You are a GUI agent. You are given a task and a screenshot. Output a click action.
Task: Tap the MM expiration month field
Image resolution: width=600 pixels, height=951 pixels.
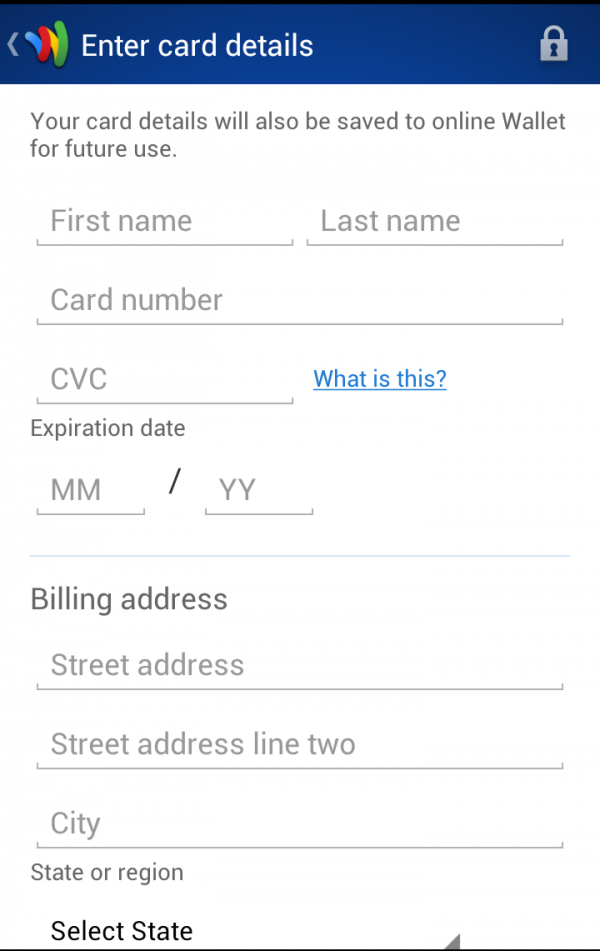pyautogui.click(x=90, y=490)
